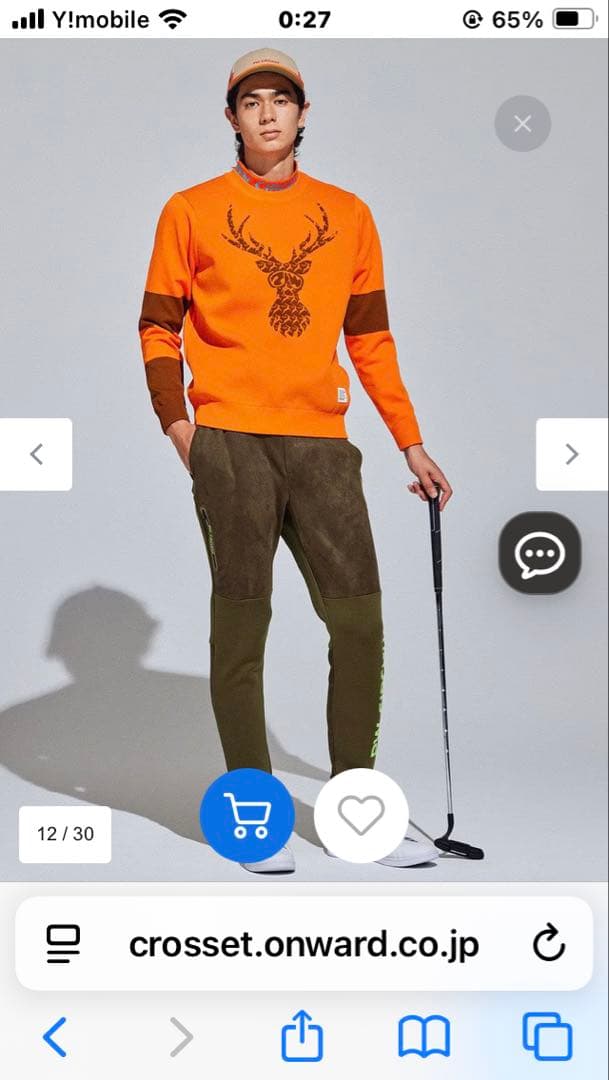Close the product image viewer
This screenshot has height=1080, width=609.
tap(522, 124)
